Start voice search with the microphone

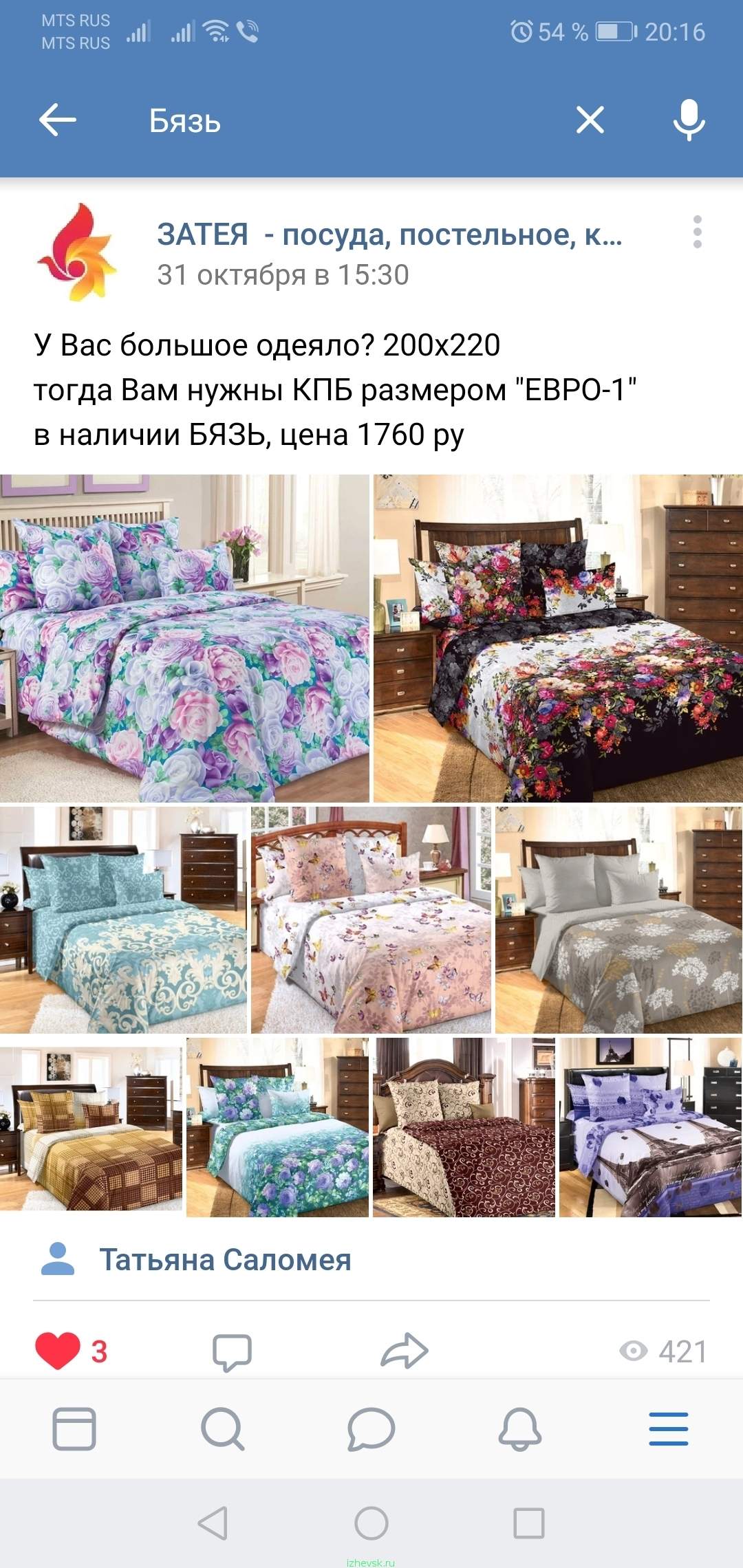(x=689, y=120)
